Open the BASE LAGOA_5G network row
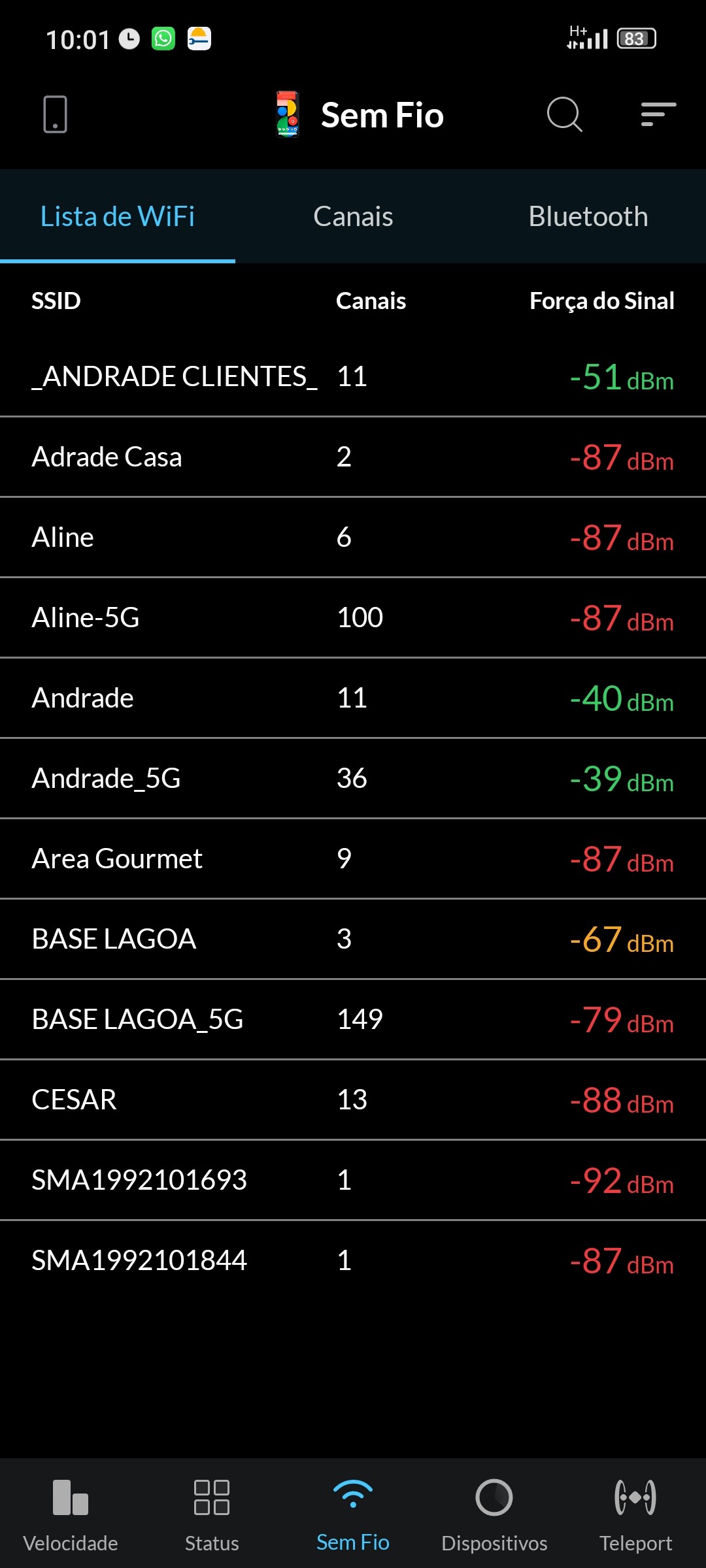Viewport: 706px width, 1568px height. coord(353,1020)
